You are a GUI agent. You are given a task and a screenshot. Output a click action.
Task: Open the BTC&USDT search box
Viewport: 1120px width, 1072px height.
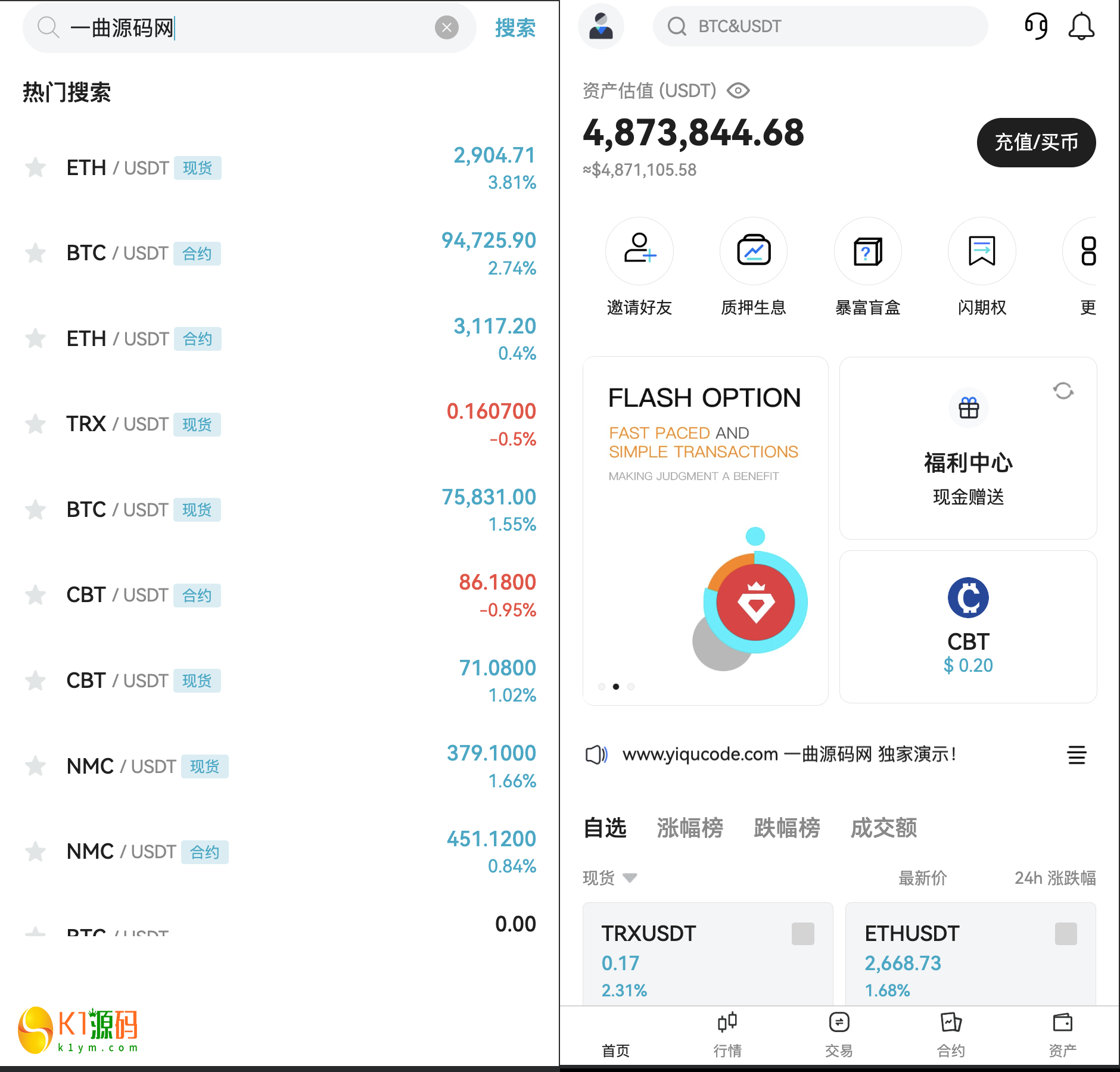820,26
